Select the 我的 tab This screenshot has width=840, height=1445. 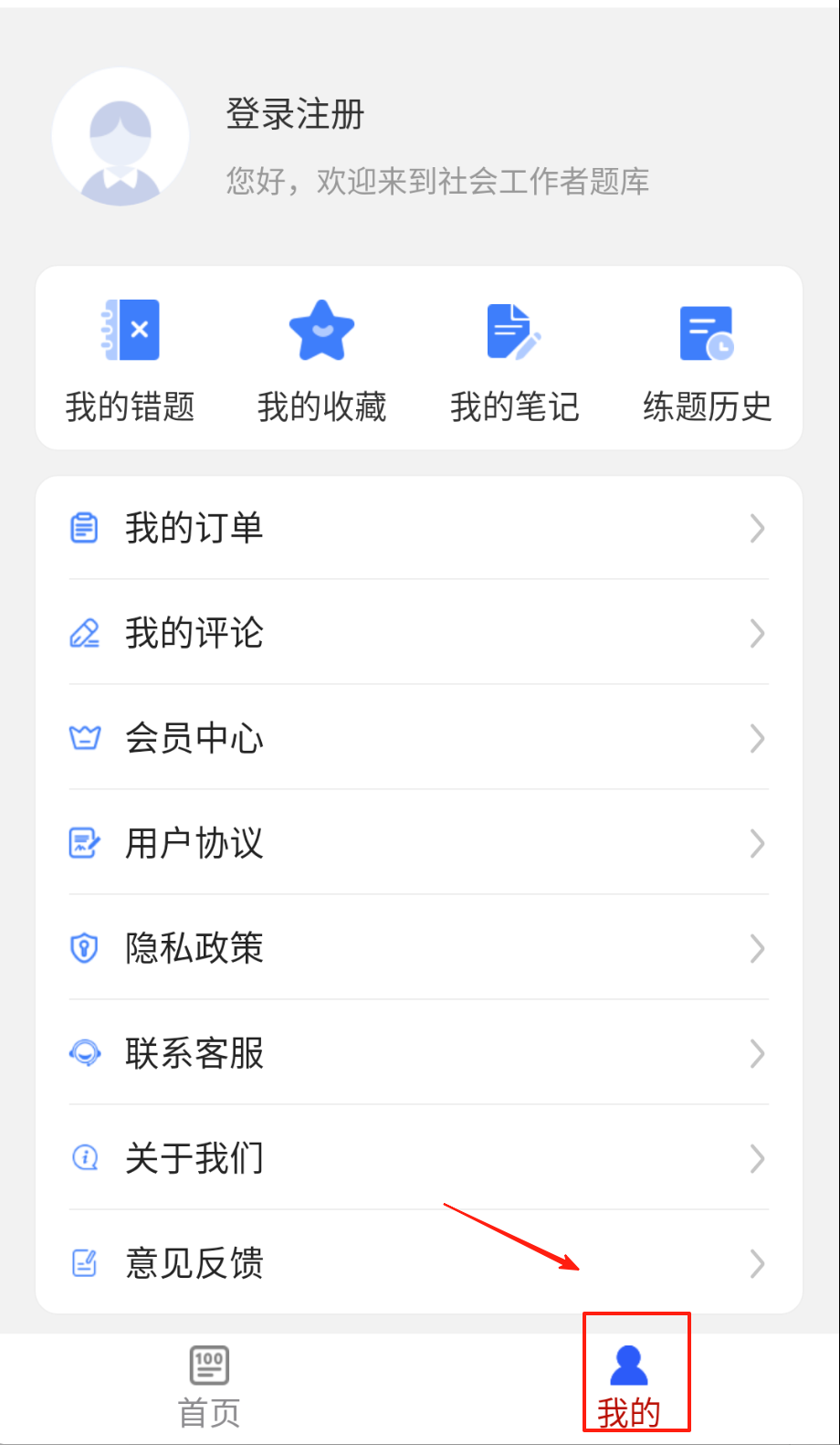(629, 1387)
